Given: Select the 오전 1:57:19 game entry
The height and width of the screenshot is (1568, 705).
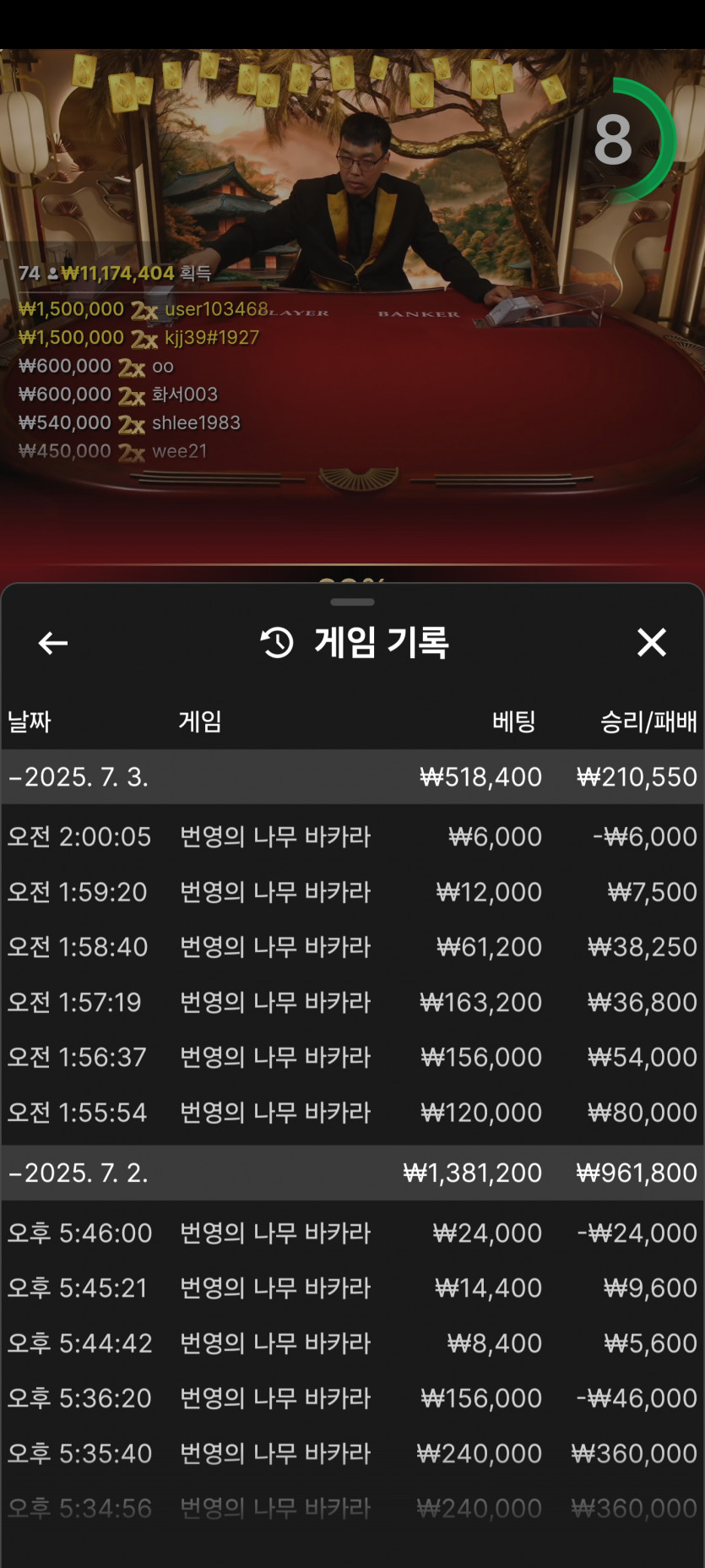Looking at the screenshot, I should pos(352,1002).
